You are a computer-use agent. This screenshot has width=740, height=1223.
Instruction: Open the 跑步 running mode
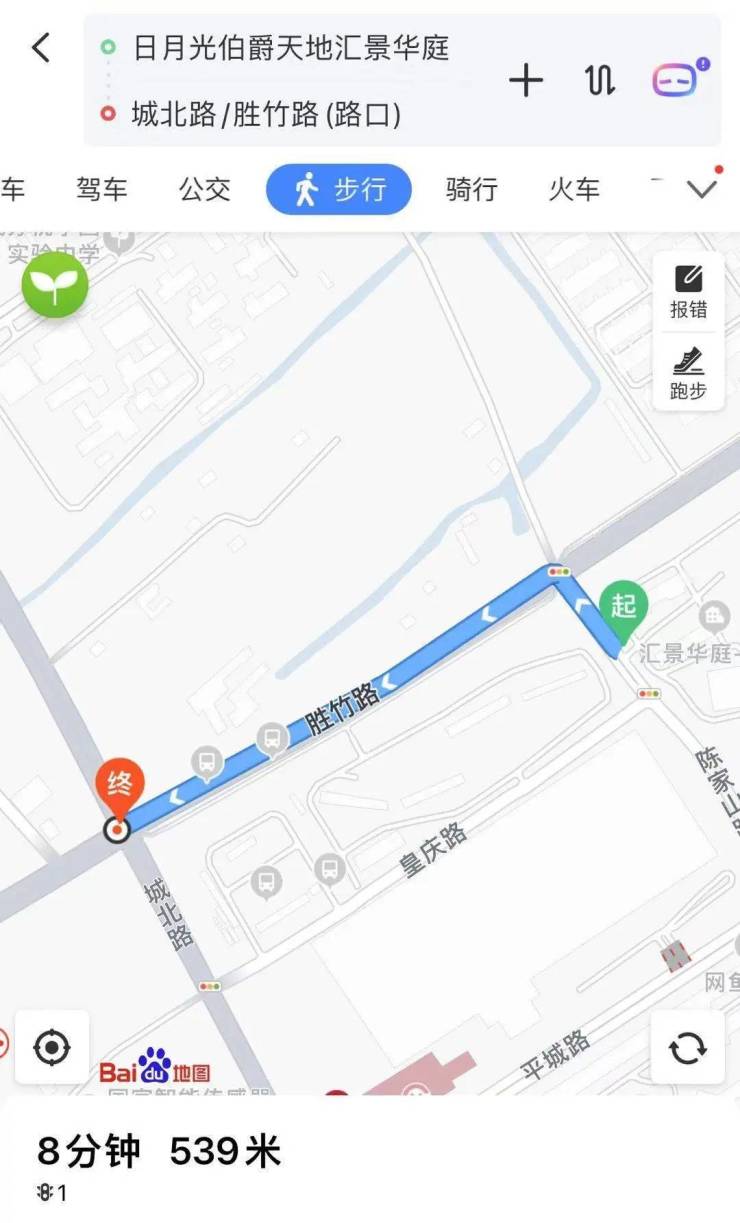point(688,373)
